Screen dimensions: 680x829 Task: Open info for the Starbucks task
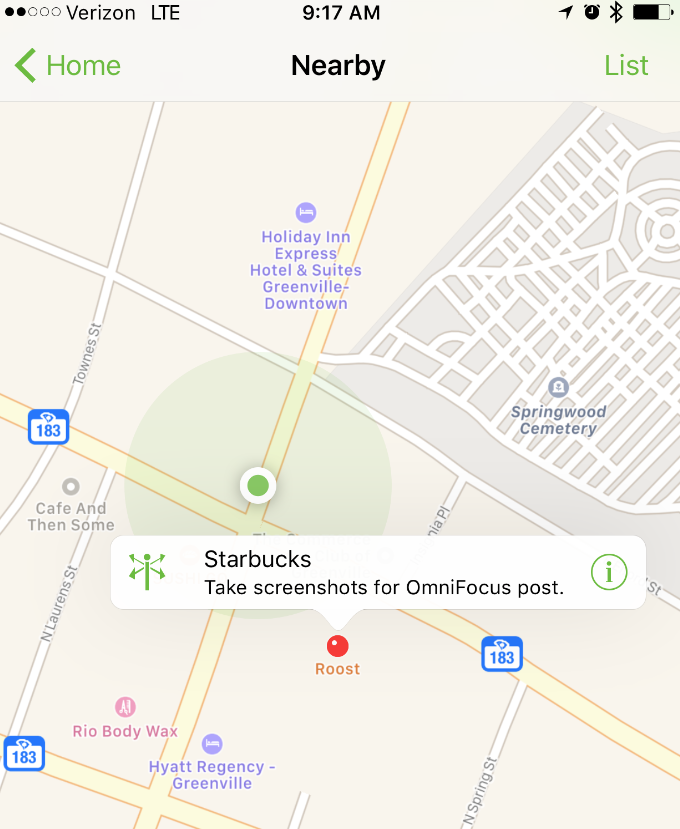point(608,572)
